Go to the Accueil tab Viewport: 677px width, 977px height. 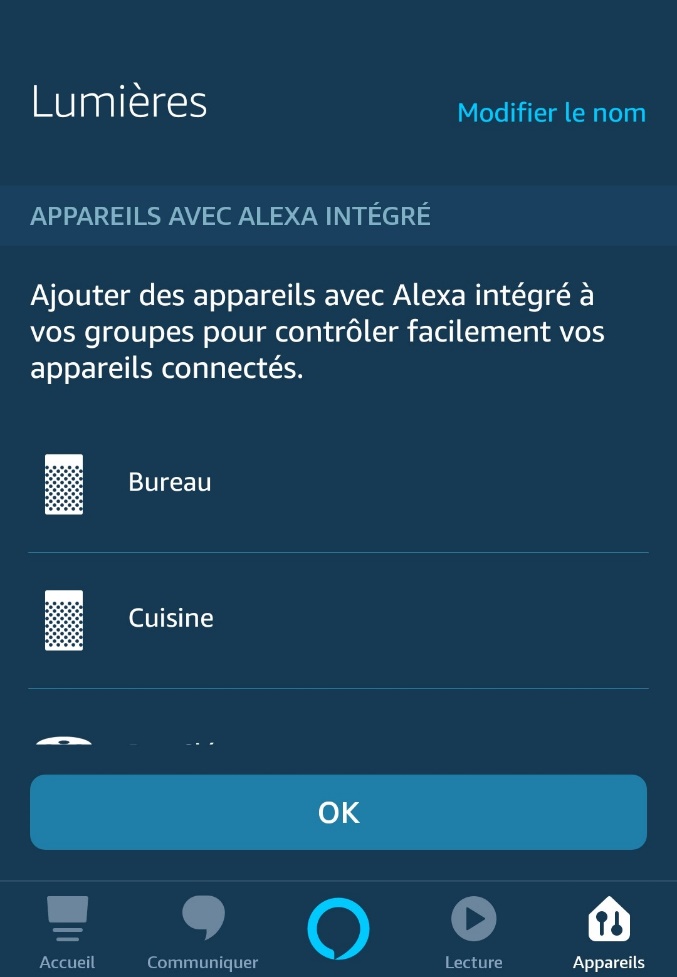click(x=67, y=932)
